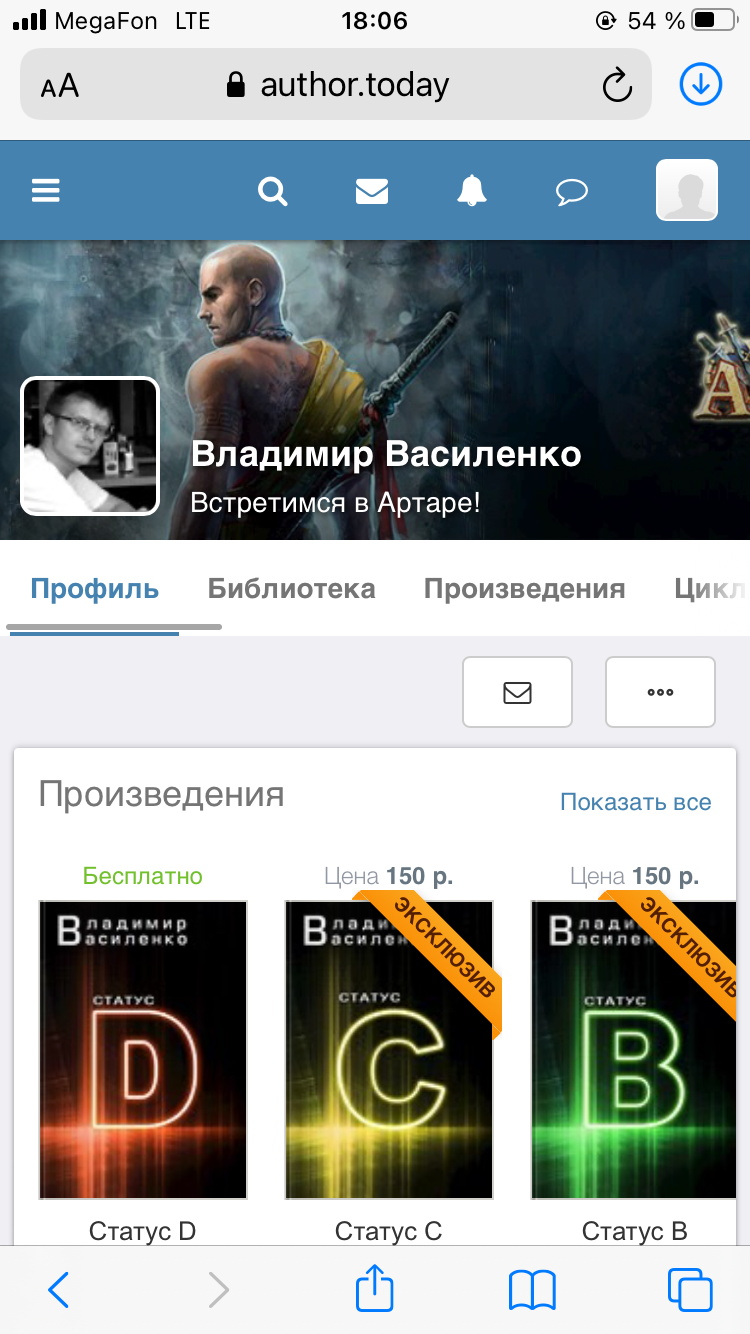
Task: Switch to the Произведения tab
Action: [524, 588]
